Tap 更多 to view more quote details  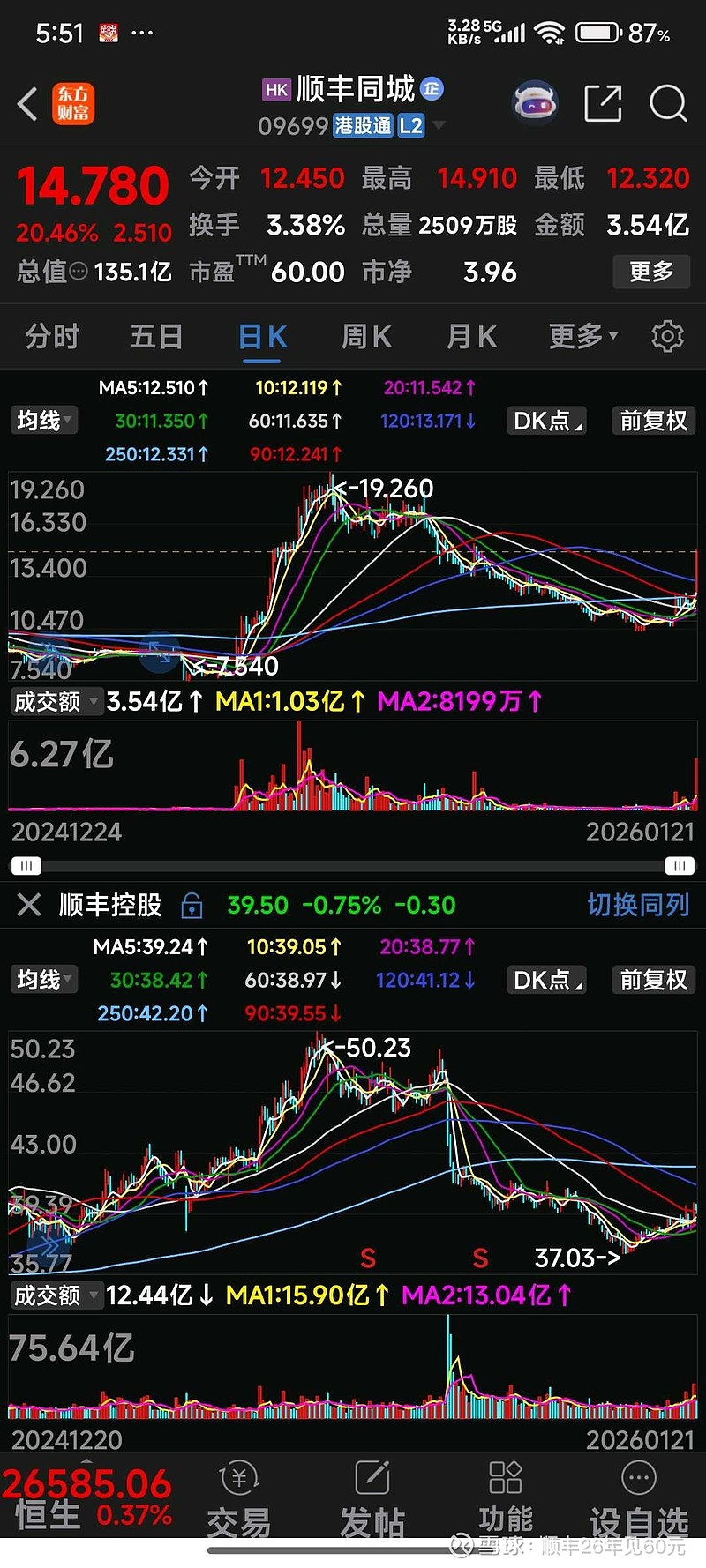point(650,272)
